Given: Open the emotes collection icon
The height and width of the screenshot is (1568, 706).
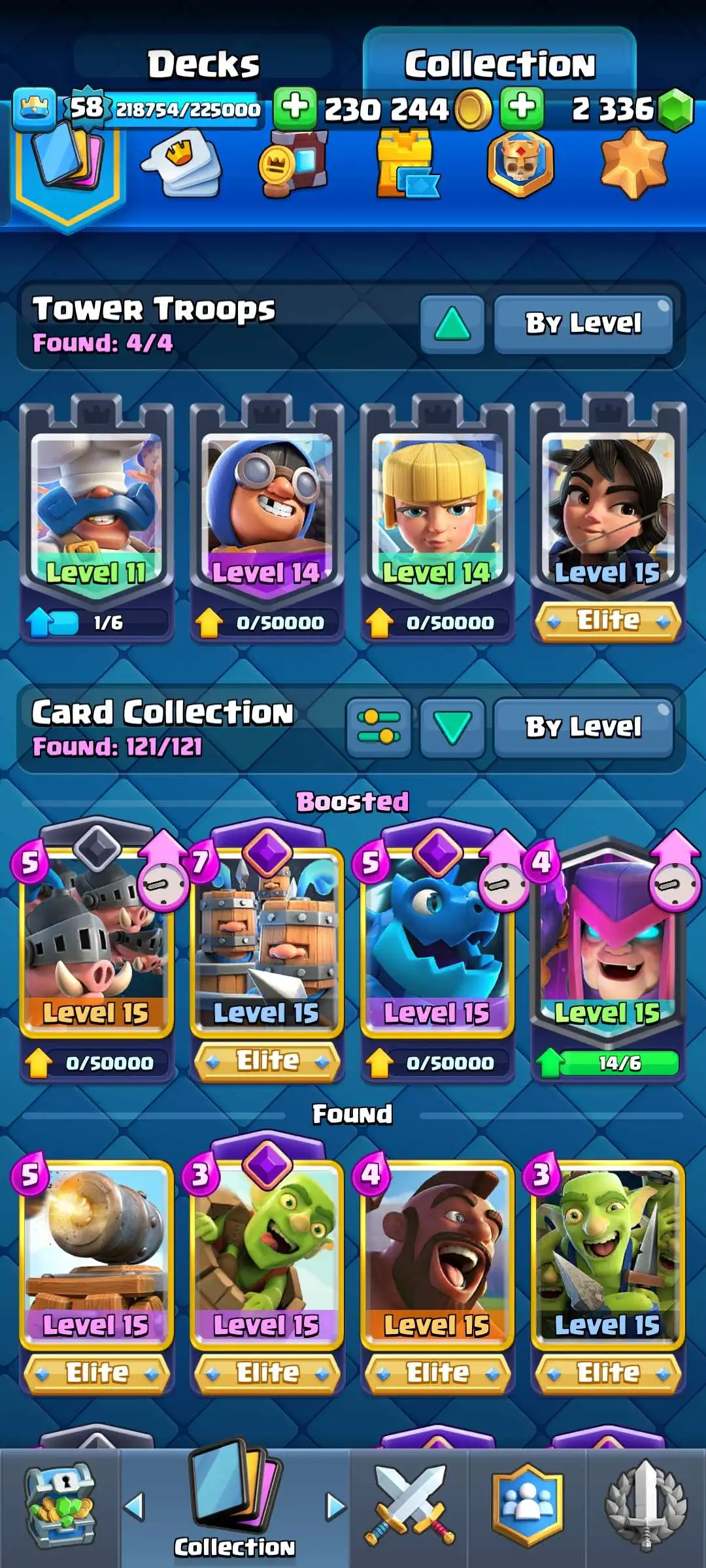Looking at the screenshot, I should (182, 166).
